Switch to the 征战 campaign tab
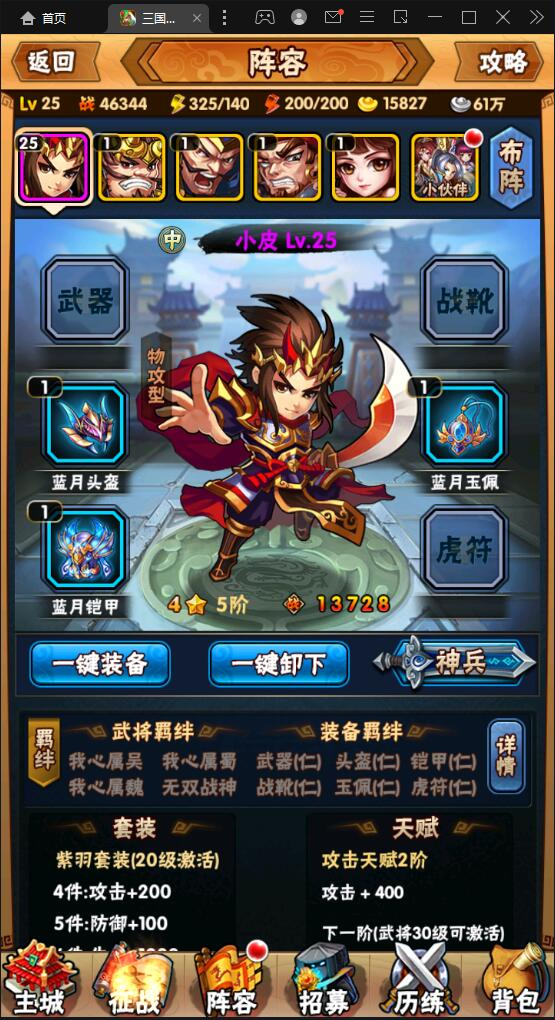Image resolution: width=555 pixels, height=1020 pixels. 133,980
